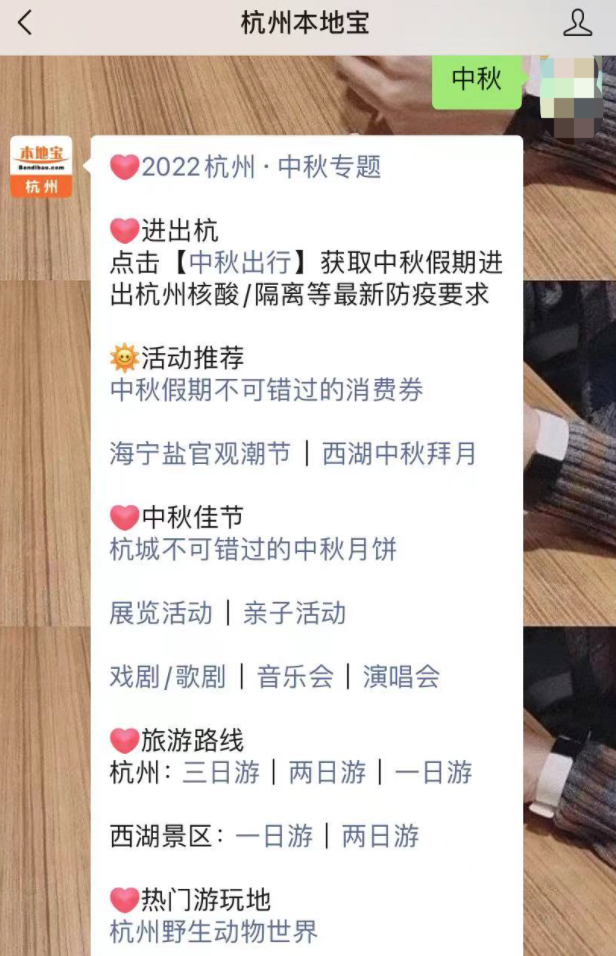Viewport: 616px width, 956px height.
Task: Open 杭州 三日游 route link
Action: coord(221,773)
